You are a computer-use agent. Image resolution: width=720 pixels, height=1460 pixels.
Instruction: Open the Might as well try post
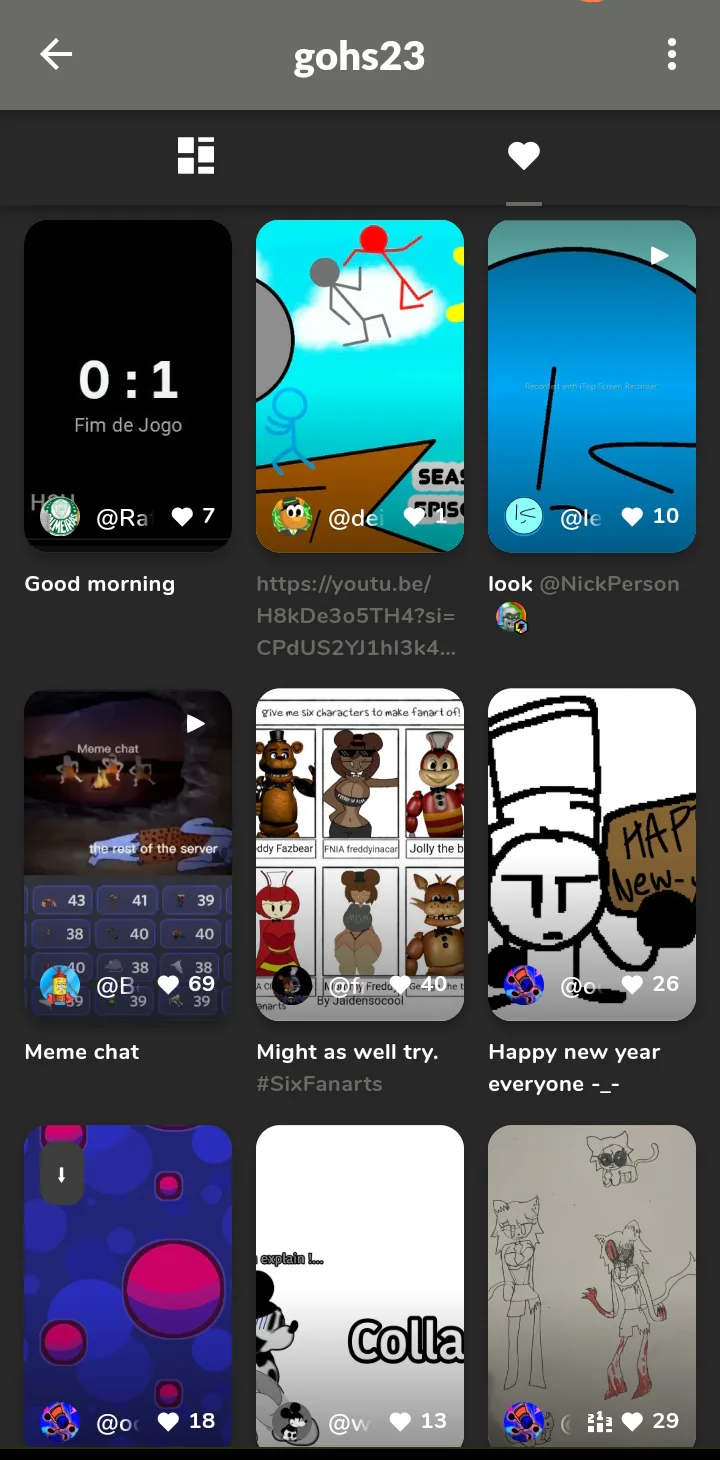360,854
